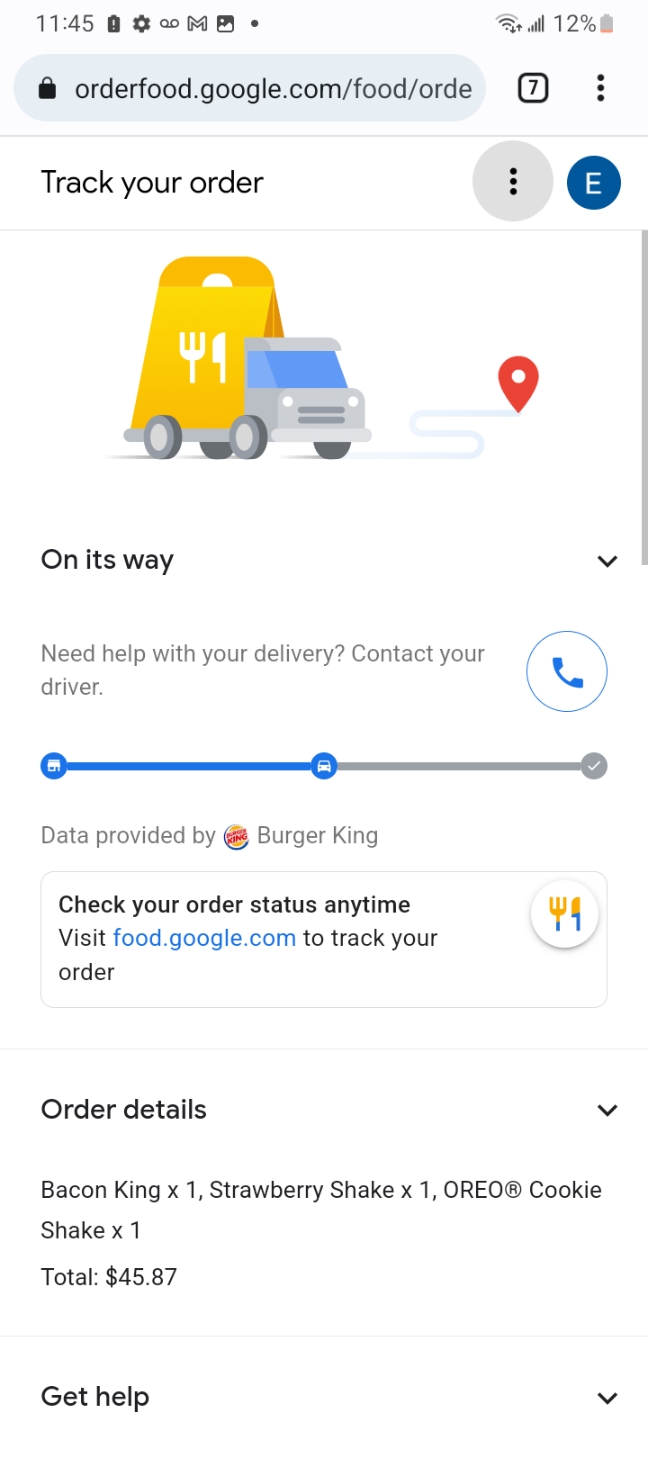Image resolution: width=648 pixels, height=1457 pixels.
Task: Open Chrome's three-dot menu
Action: 600,89
